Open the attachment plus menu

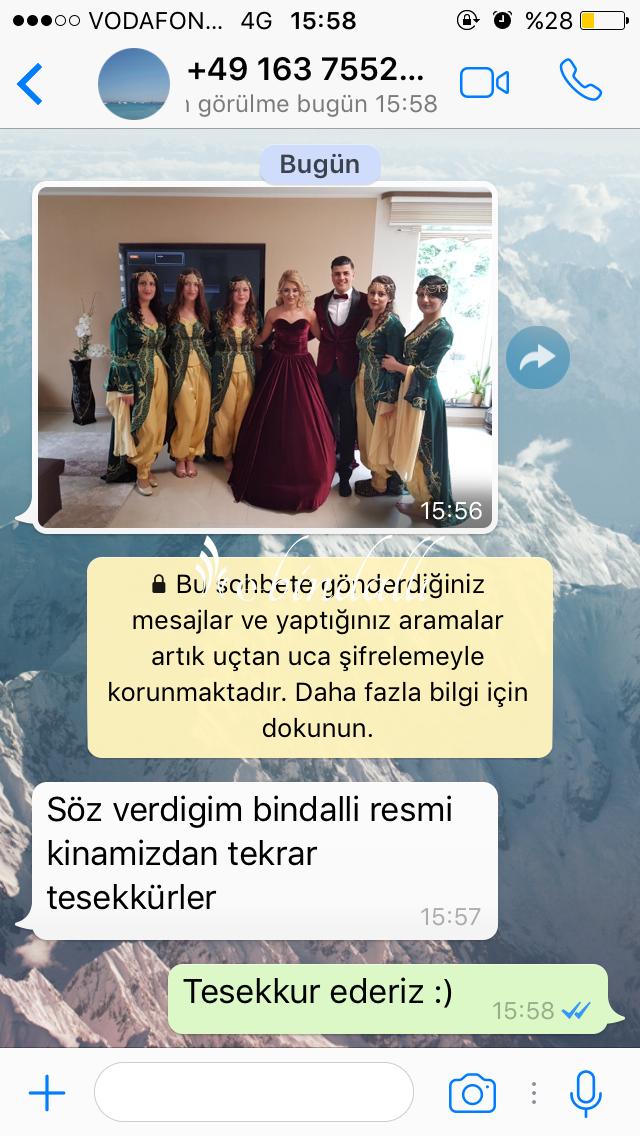click(x=47, y=1093)
